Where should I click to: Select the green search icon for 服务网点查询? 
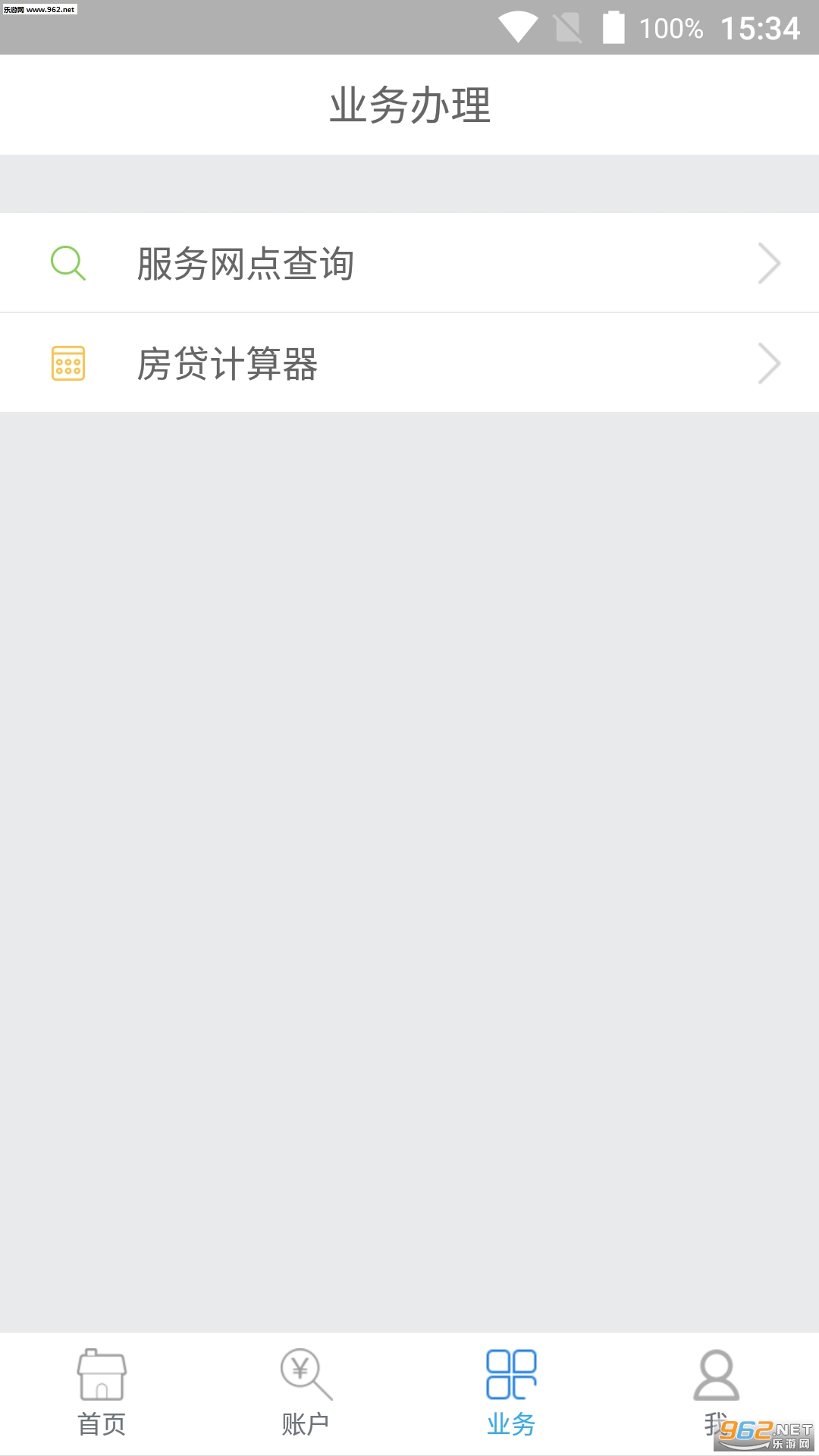click(x=68, y=262)
